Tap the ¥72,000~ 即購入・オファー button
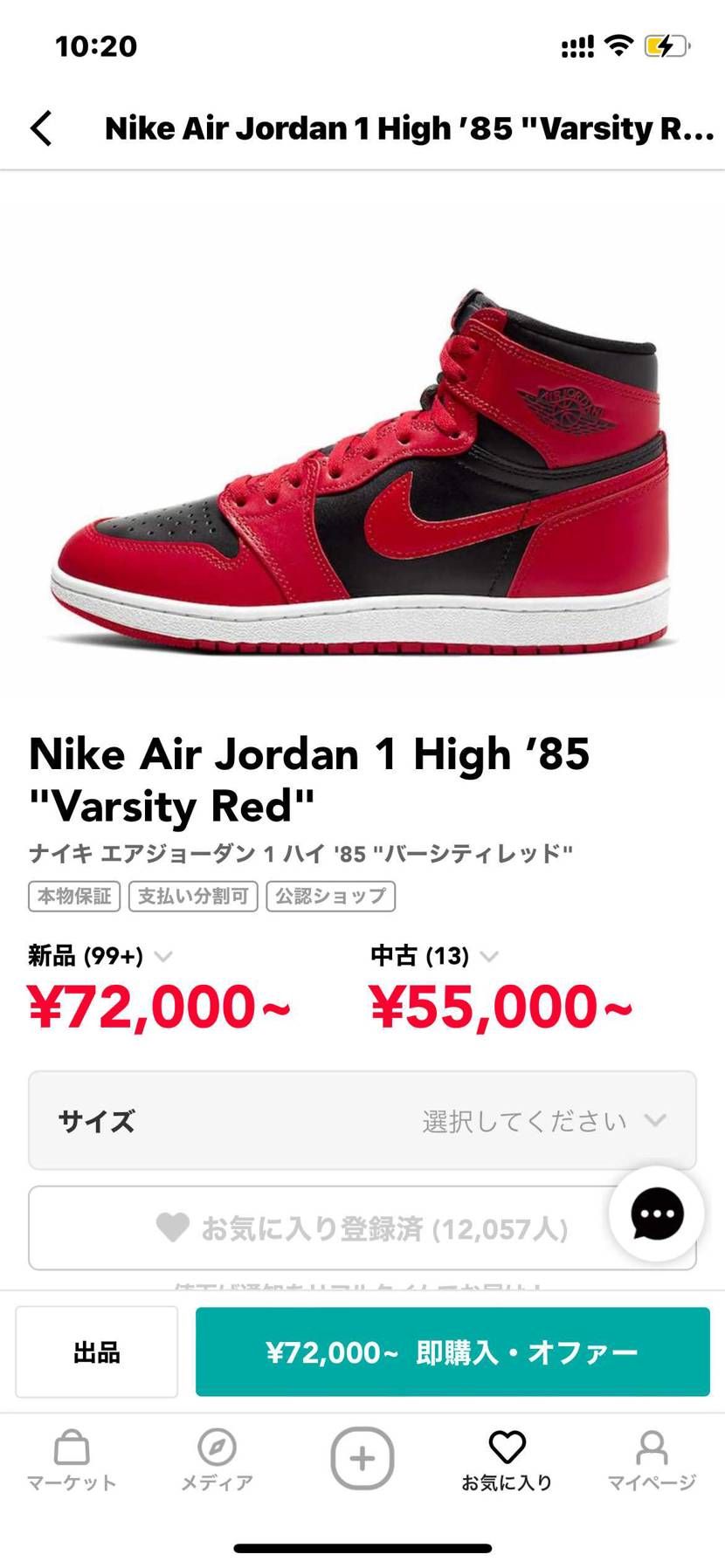This screenshot has height=1568, width=725. 452,1351
